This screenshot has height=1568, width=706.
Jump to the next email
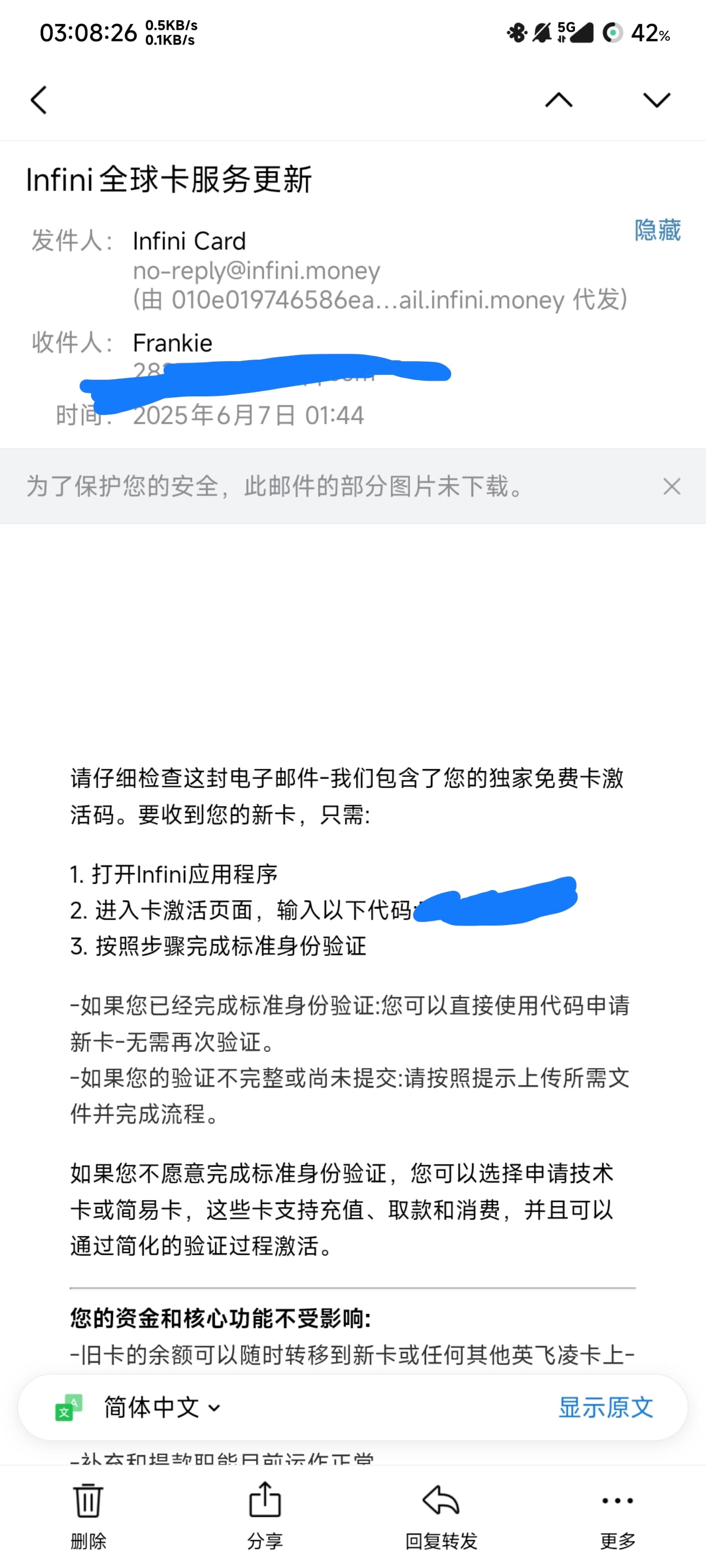[656, 100]
